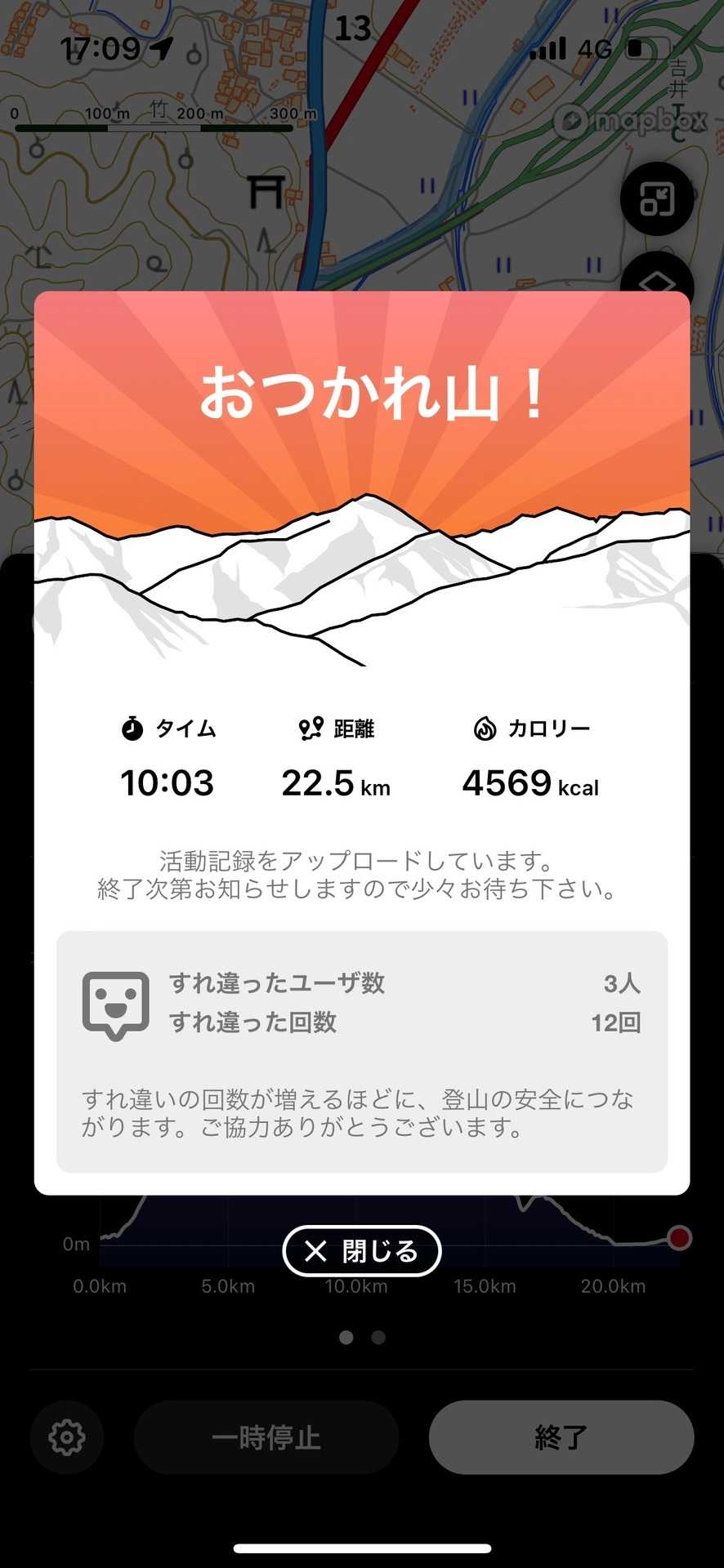
Task: Expand the map to full screen
Action: tap(656, 199)
